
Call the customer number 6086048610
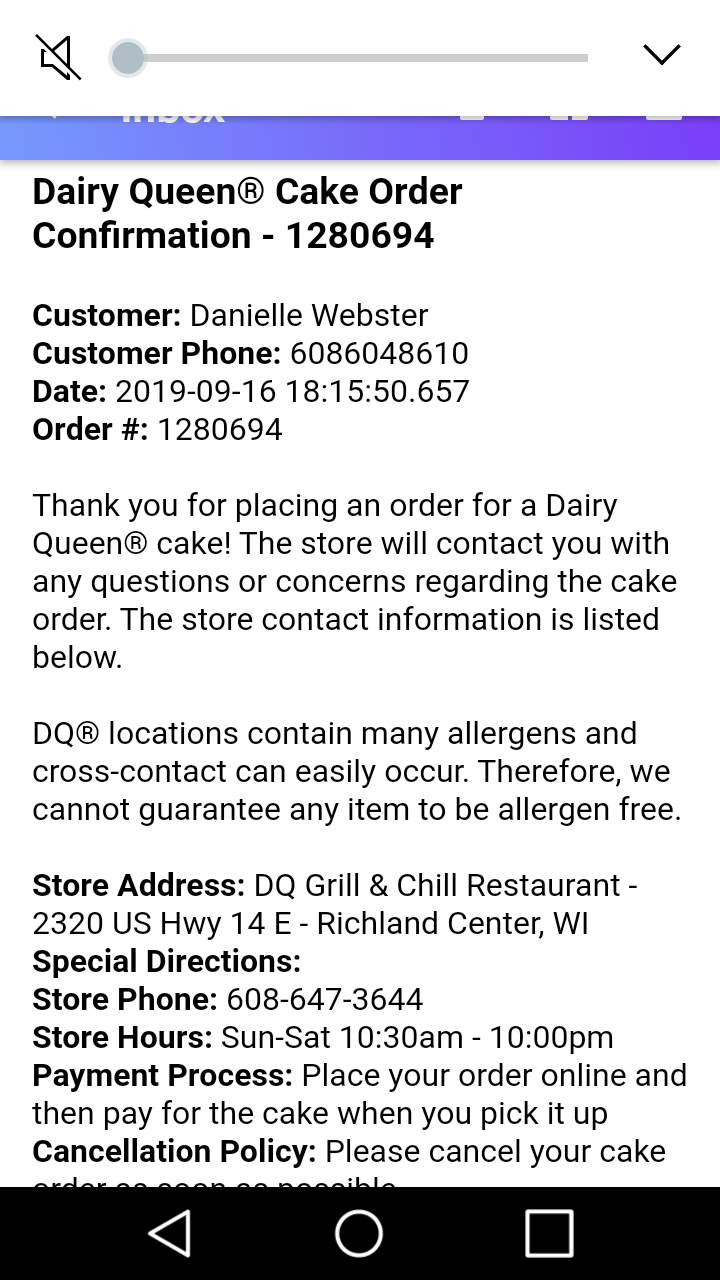click(x=382, y=353)
